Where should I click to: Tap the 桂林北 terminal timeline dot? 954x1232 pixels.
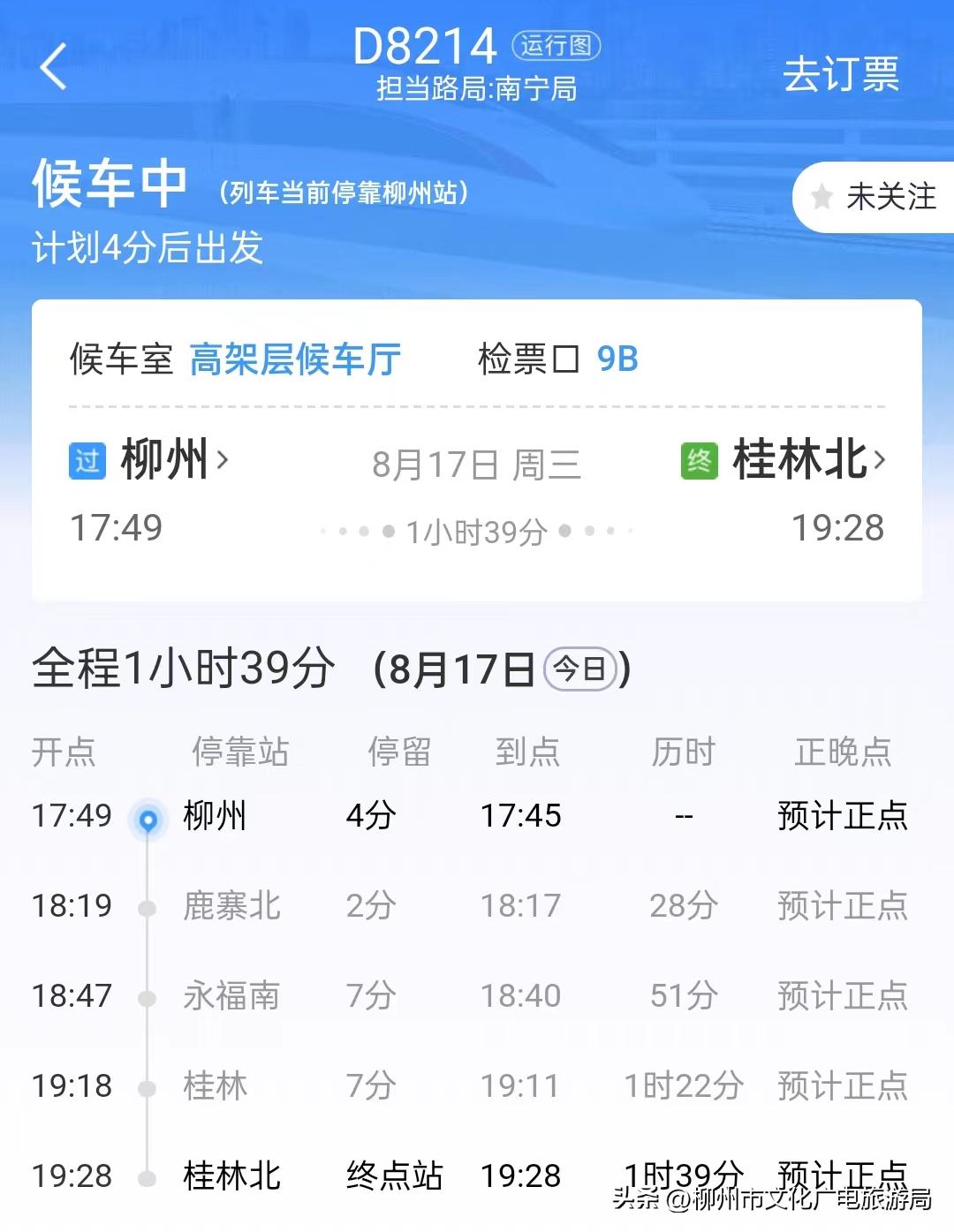click(148, 1175)
